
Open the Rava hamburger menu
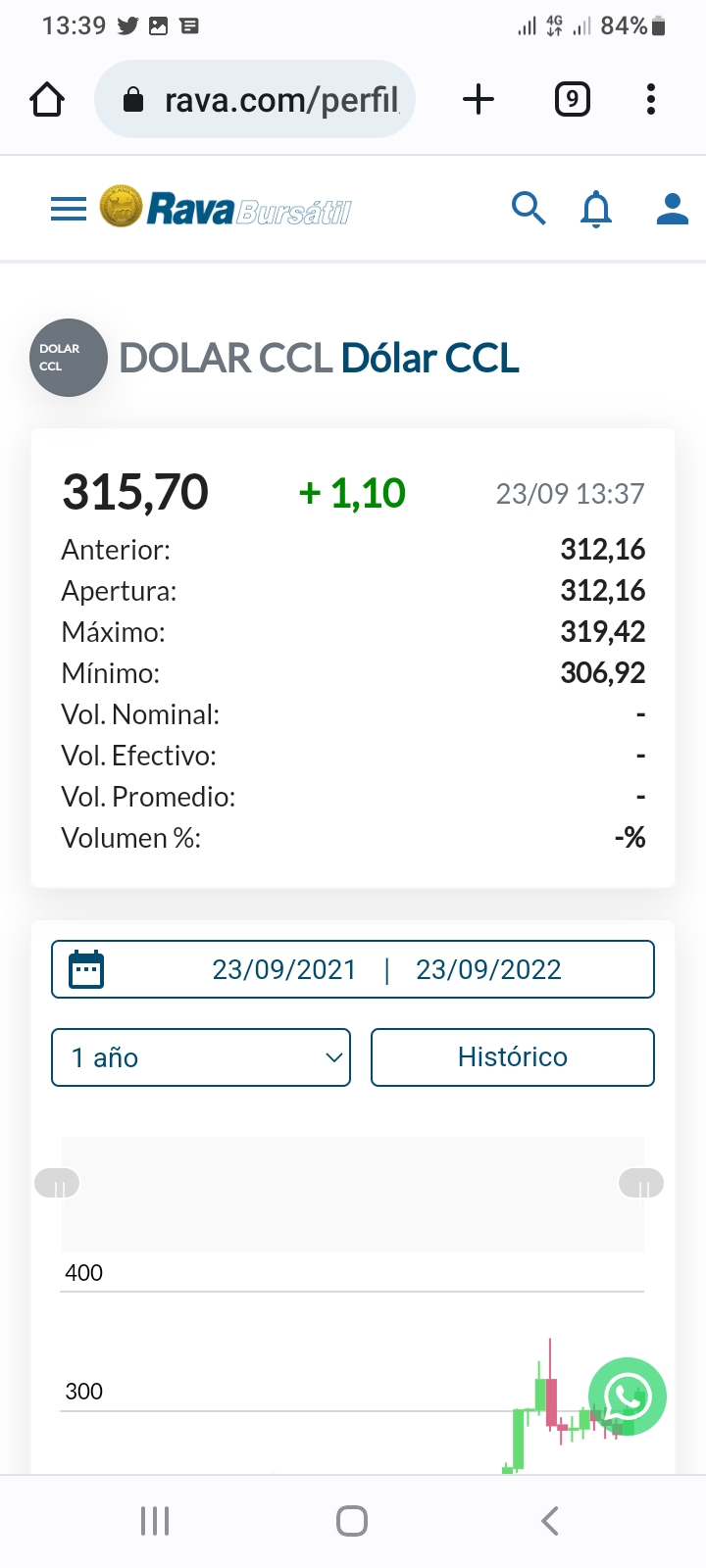69,209
